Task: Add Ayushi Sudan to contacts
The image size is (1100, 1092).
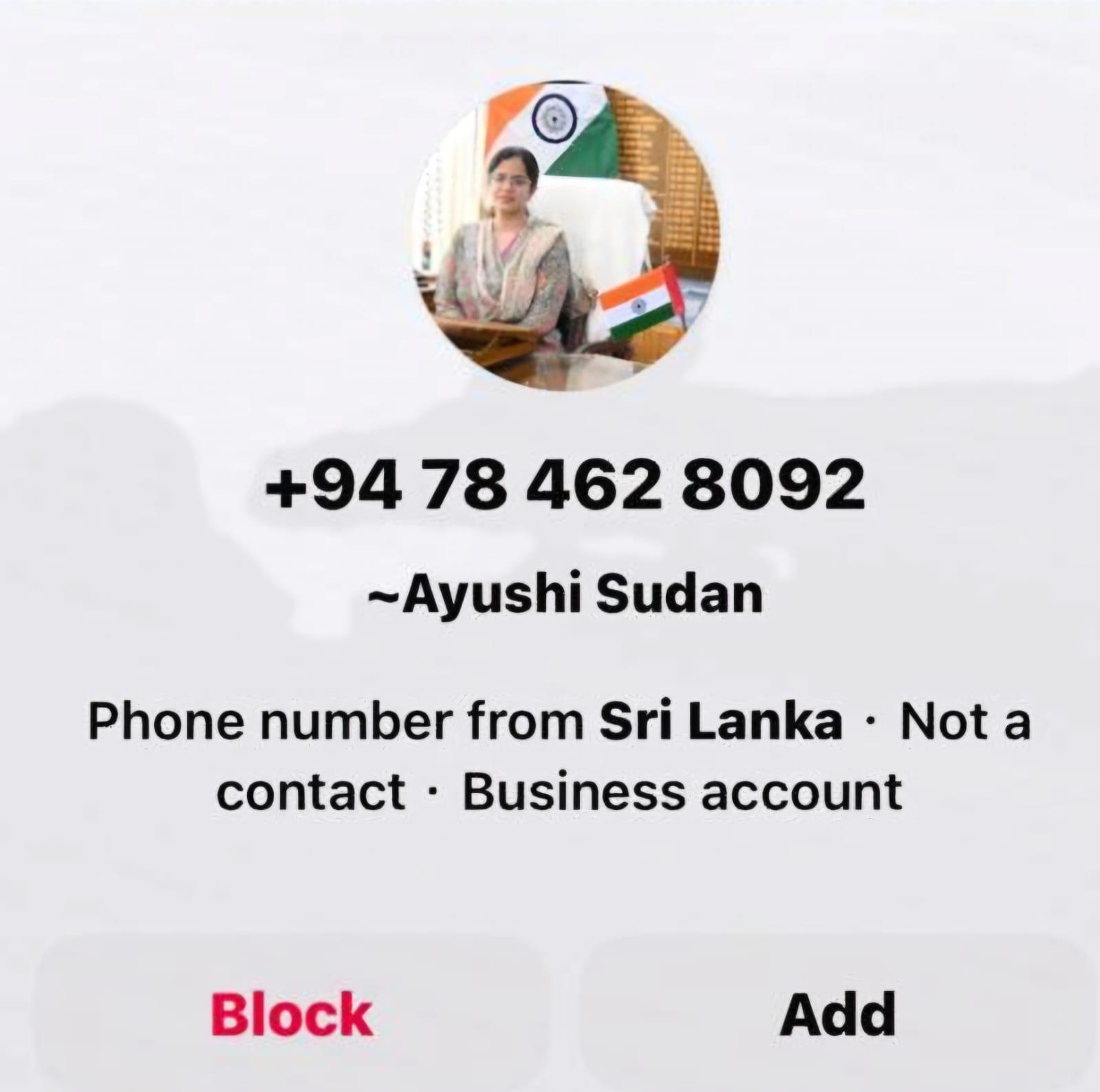Action: pos(838,1014)
